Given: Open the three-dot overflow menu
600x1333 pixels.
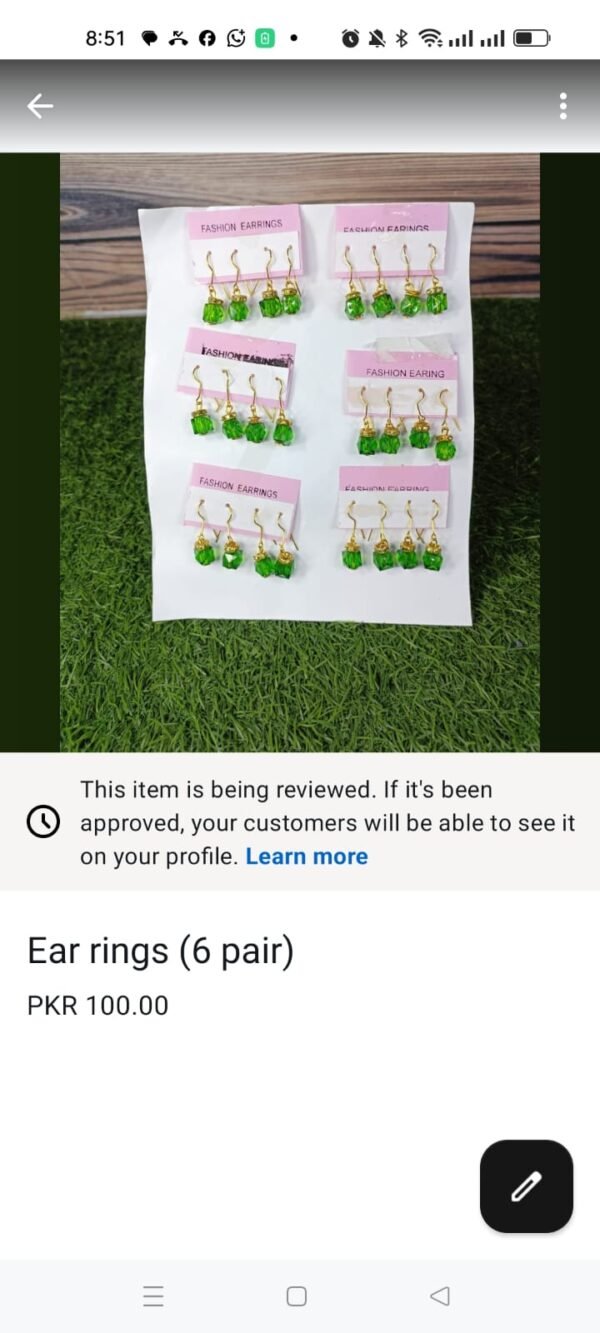Looking at the screenshot, I should 563,106.
